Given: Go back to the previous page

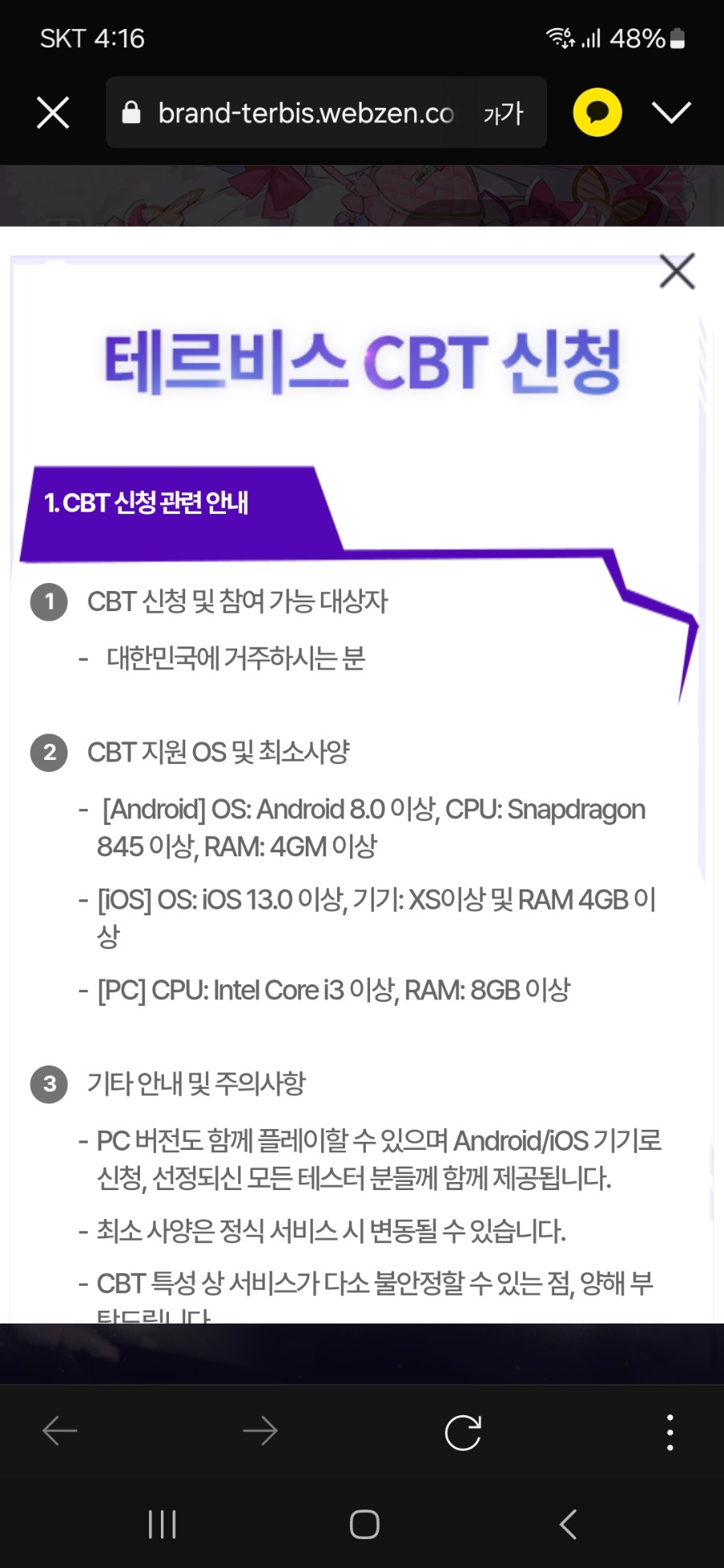Looking at the screenshot, I should click(60, 1431).
